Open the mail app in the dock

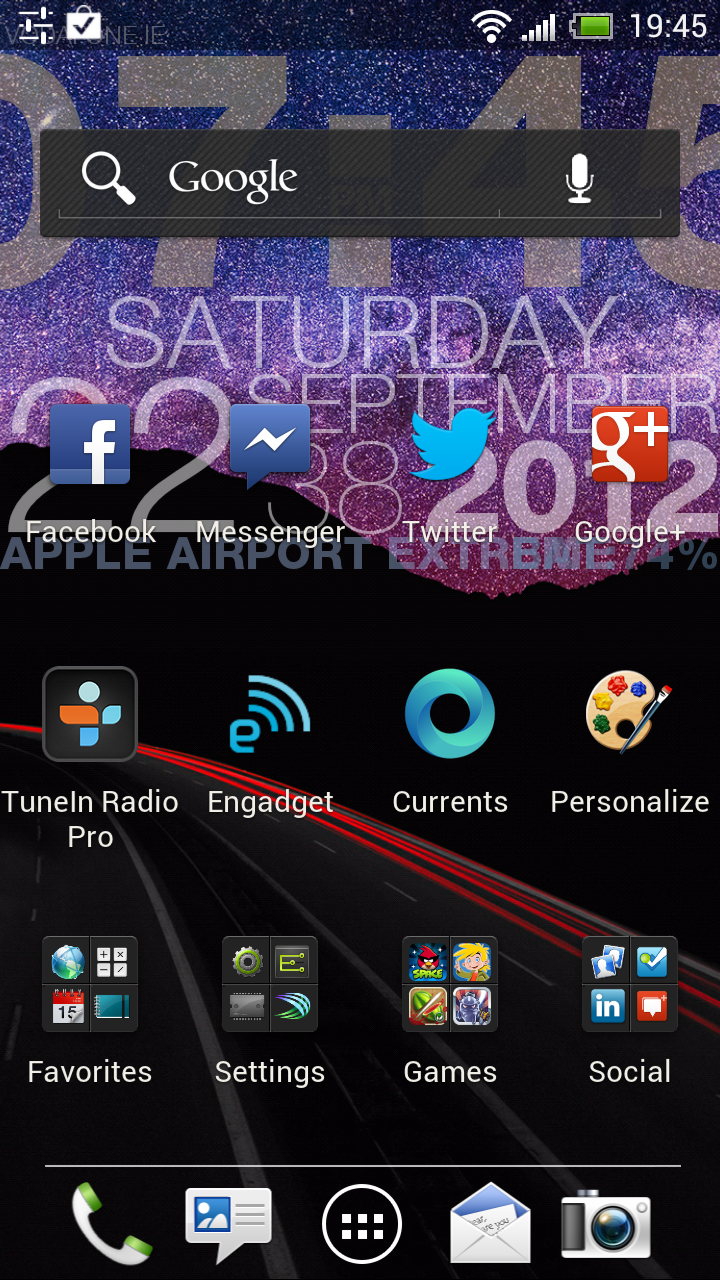pos(490,1222)
